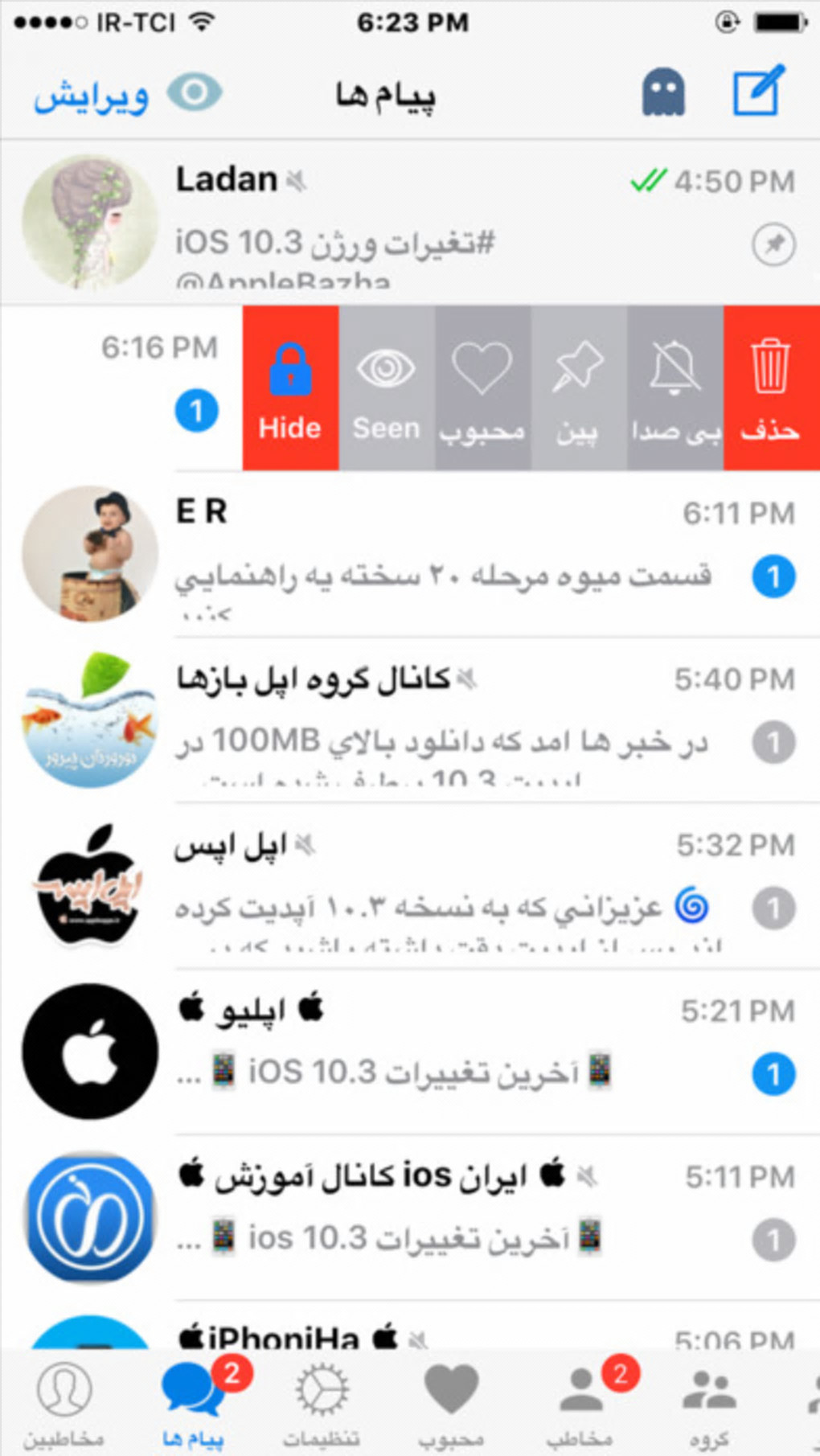Tap the pin icon on Ladan's chat

click(773, 244)
